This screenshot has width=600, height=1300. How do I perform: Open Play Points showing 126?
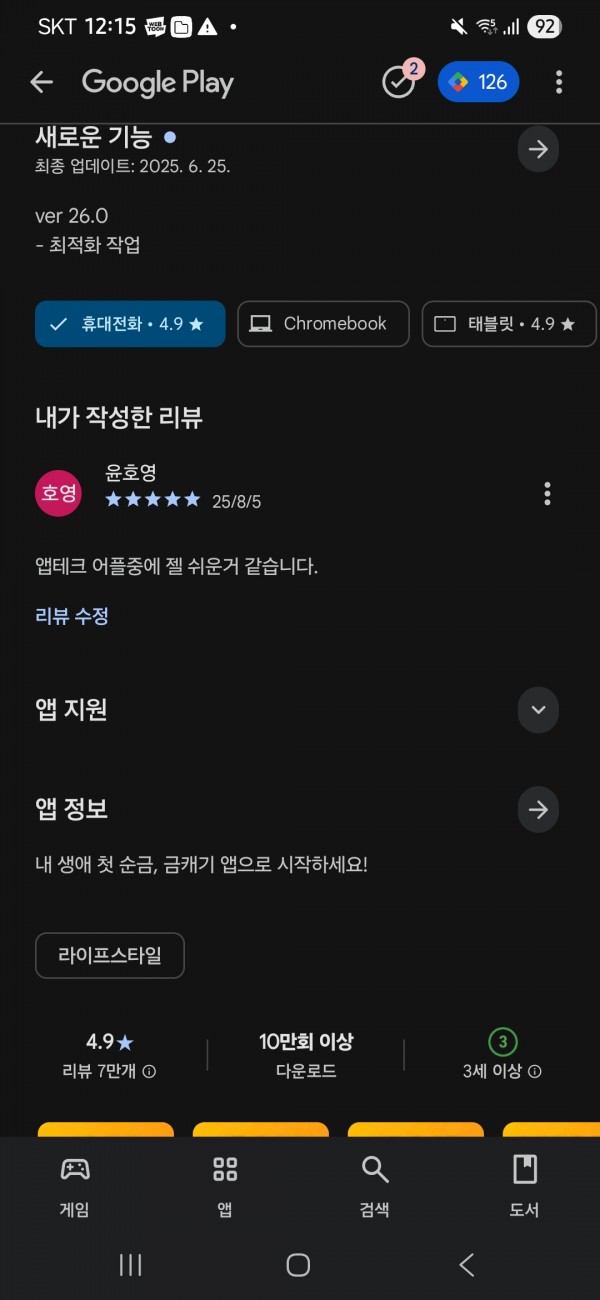pyautogui.click(x=478, y=82)
